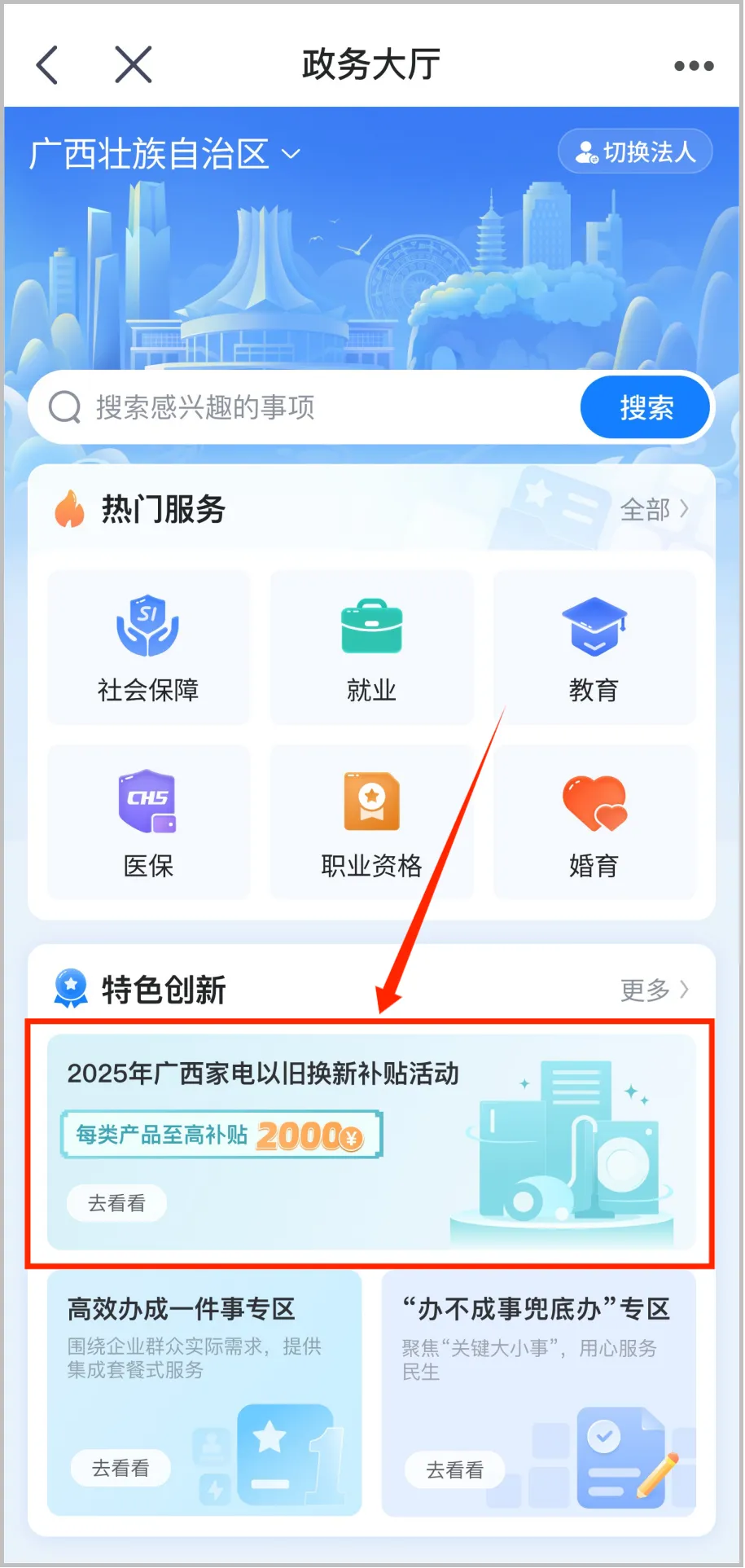This screenshot has height=1568, width=745.
Task: Tap the blue 搜索 button
Action: 646,407
